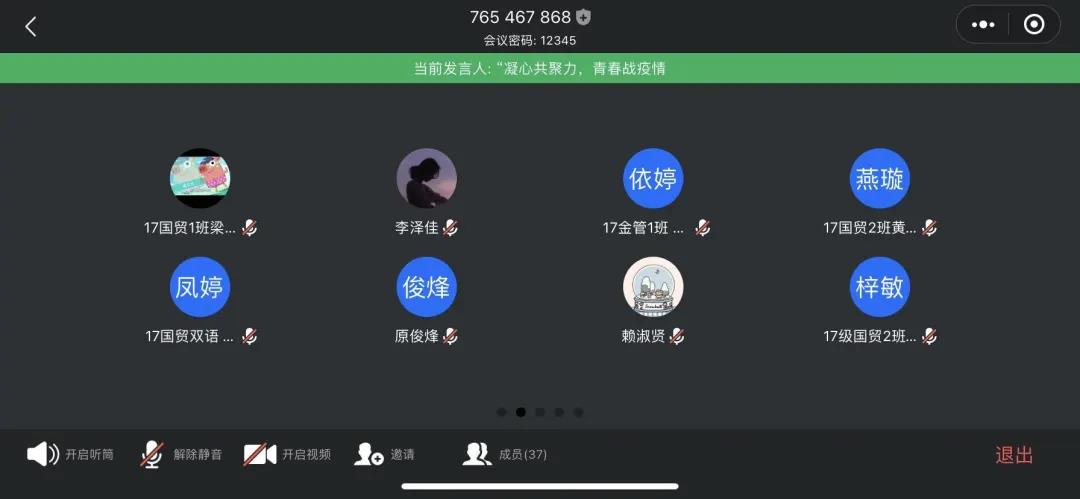The height and width of the screenshot is (499, 1080).
Task: Select the participant with avatar 梓敏
Action: click(x=879, y=288)
